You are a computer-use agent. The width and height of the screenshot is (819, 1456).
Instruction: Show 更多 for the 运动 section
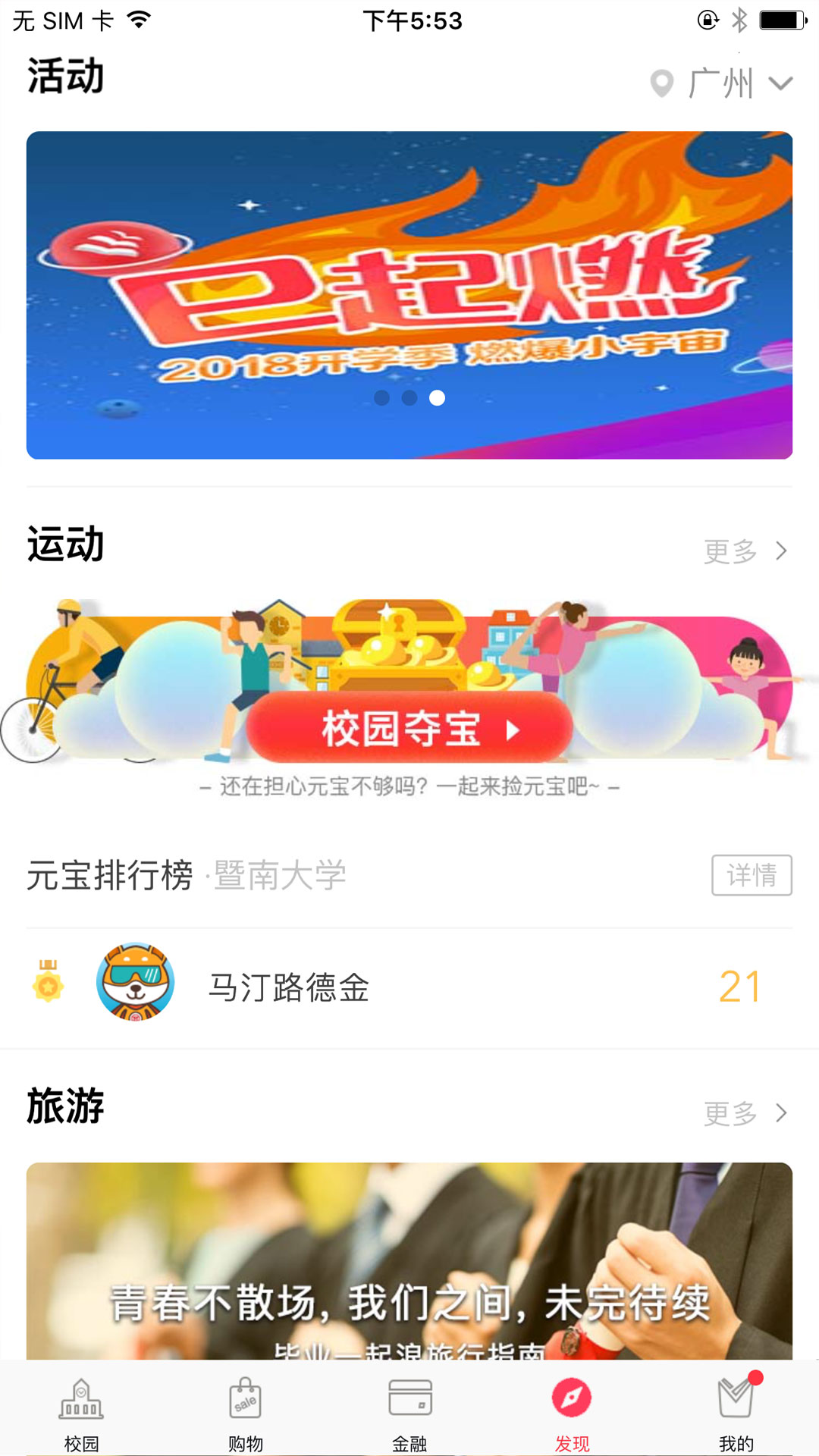point(745,551)
